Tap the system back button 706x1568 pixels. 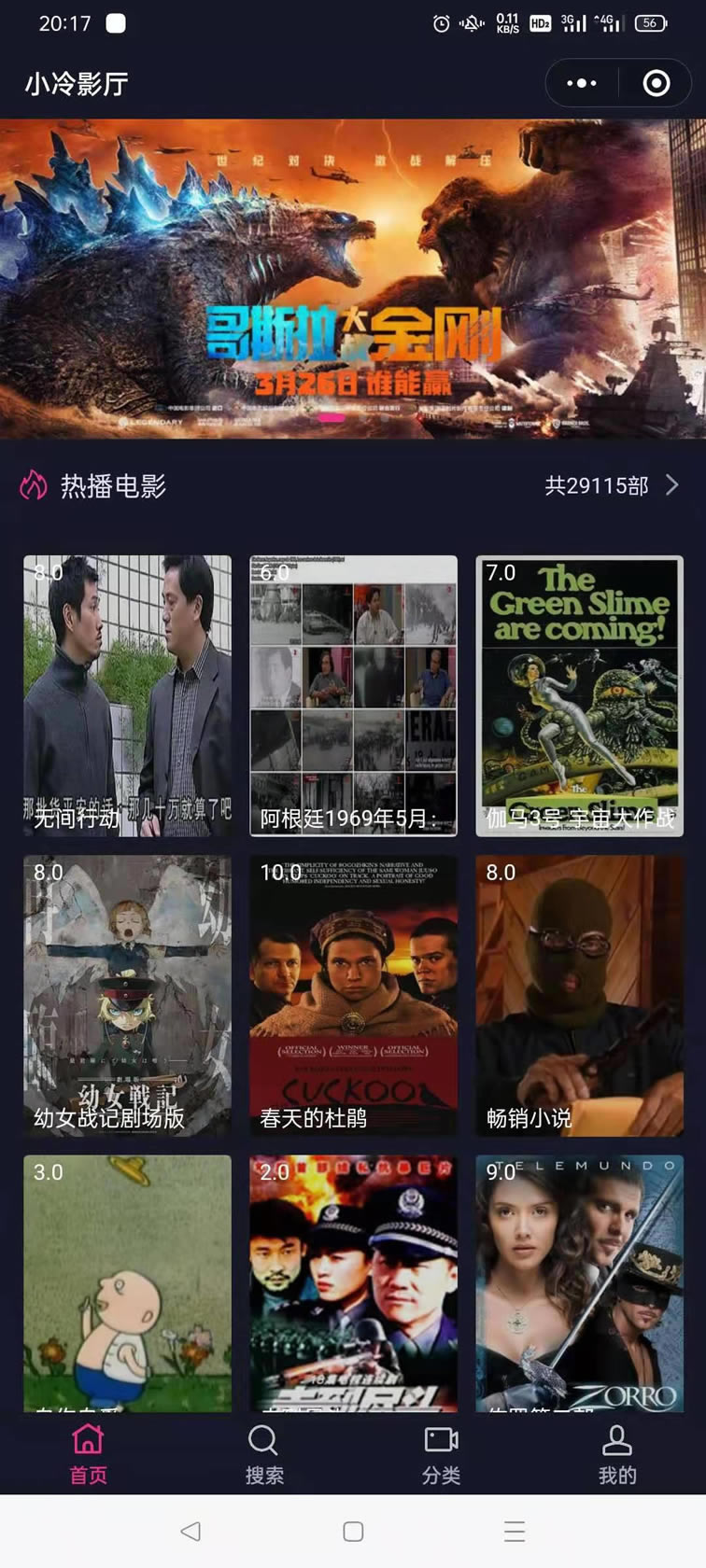191,1531
